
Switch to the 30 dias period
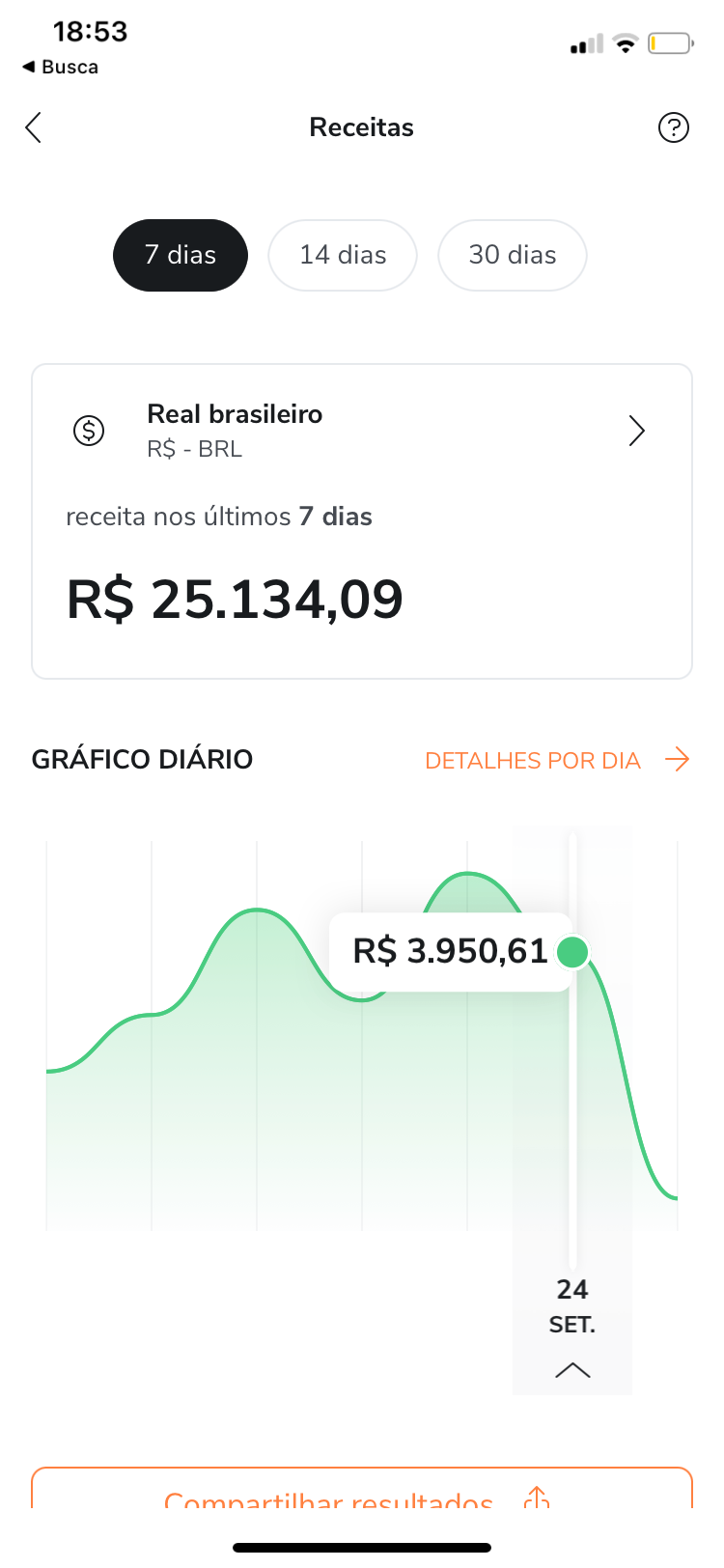513,255
